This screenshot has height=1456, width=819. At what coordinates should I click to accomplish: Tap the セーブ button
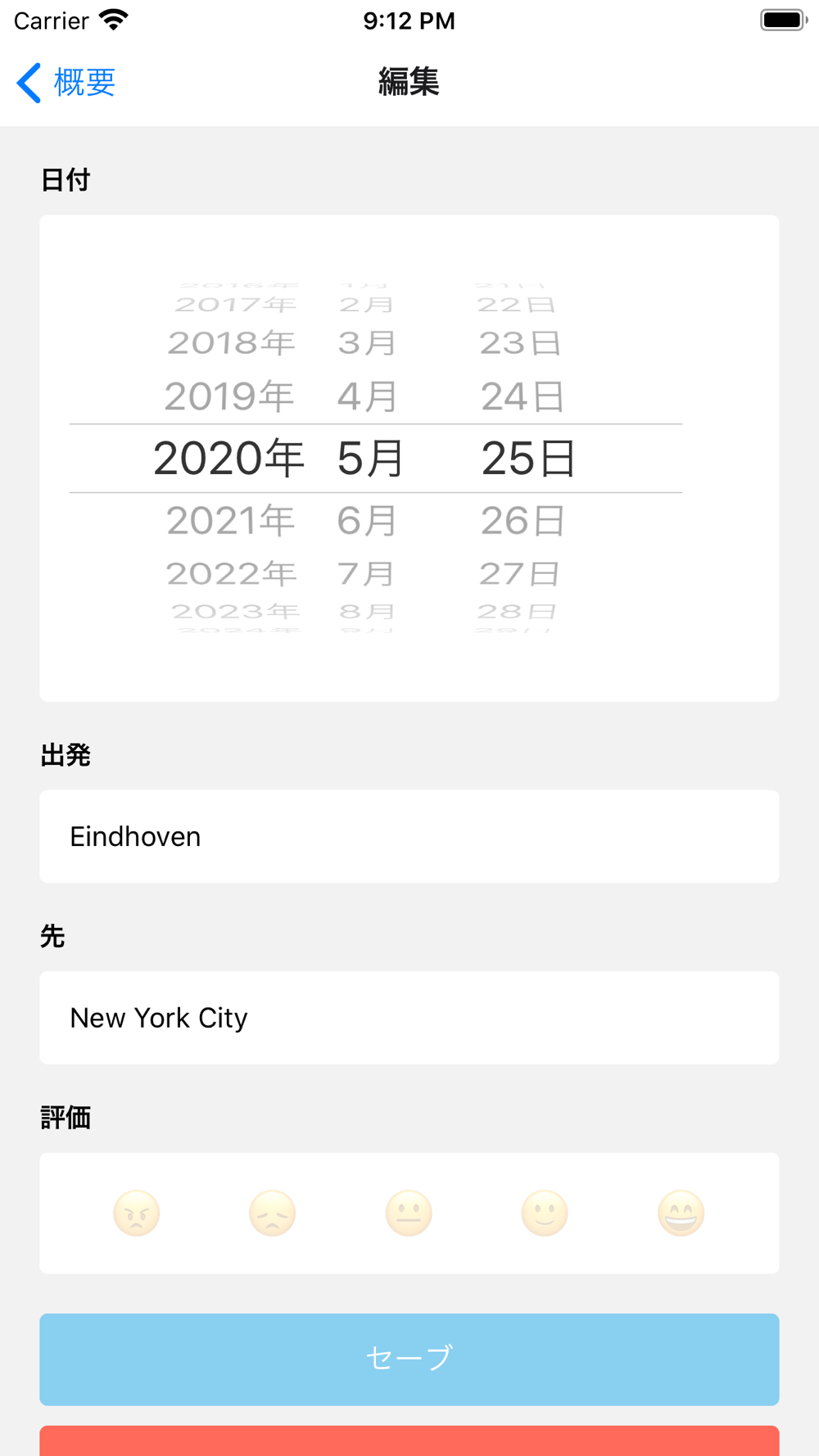pos(409,1359)
